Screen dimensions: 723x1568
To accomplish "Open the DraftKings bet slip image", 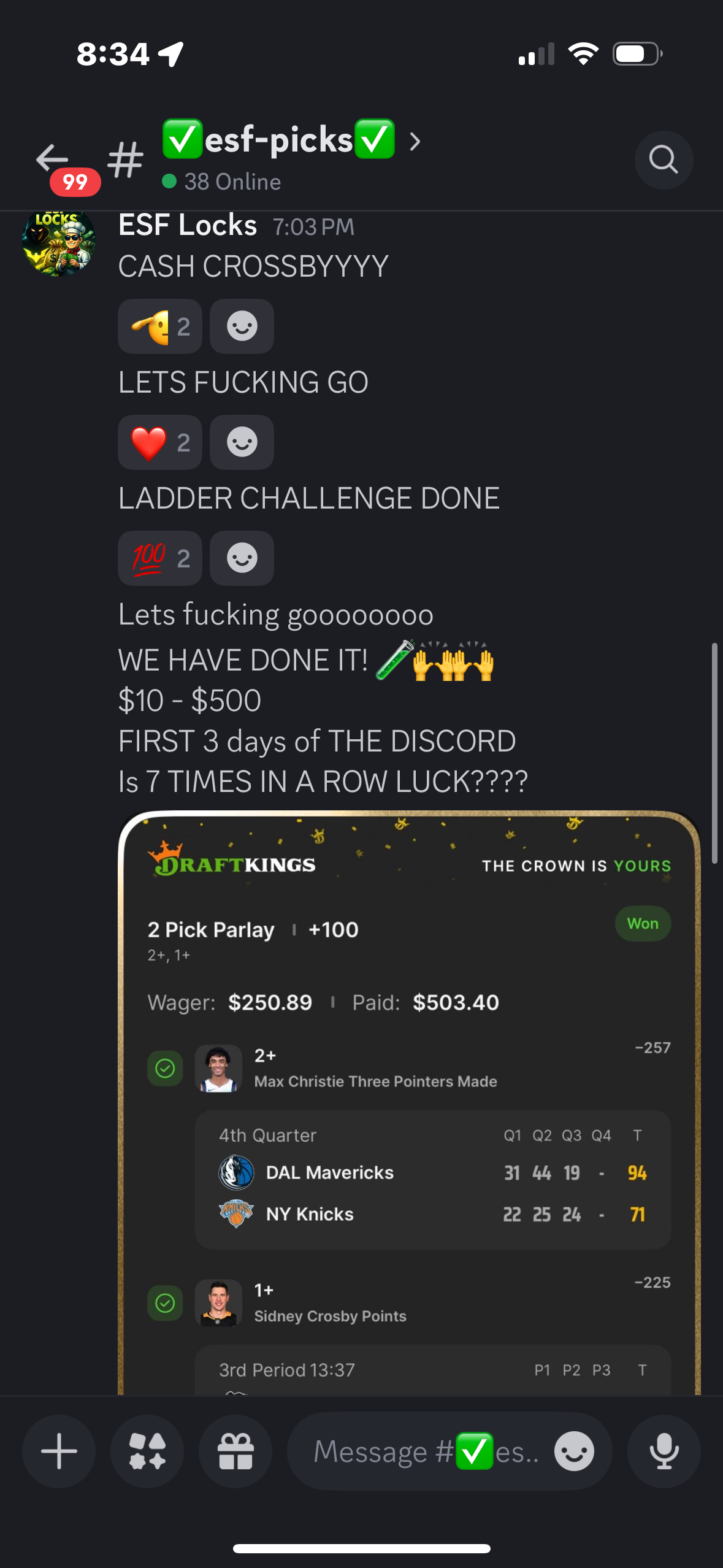I will (x=409, y=1104).
